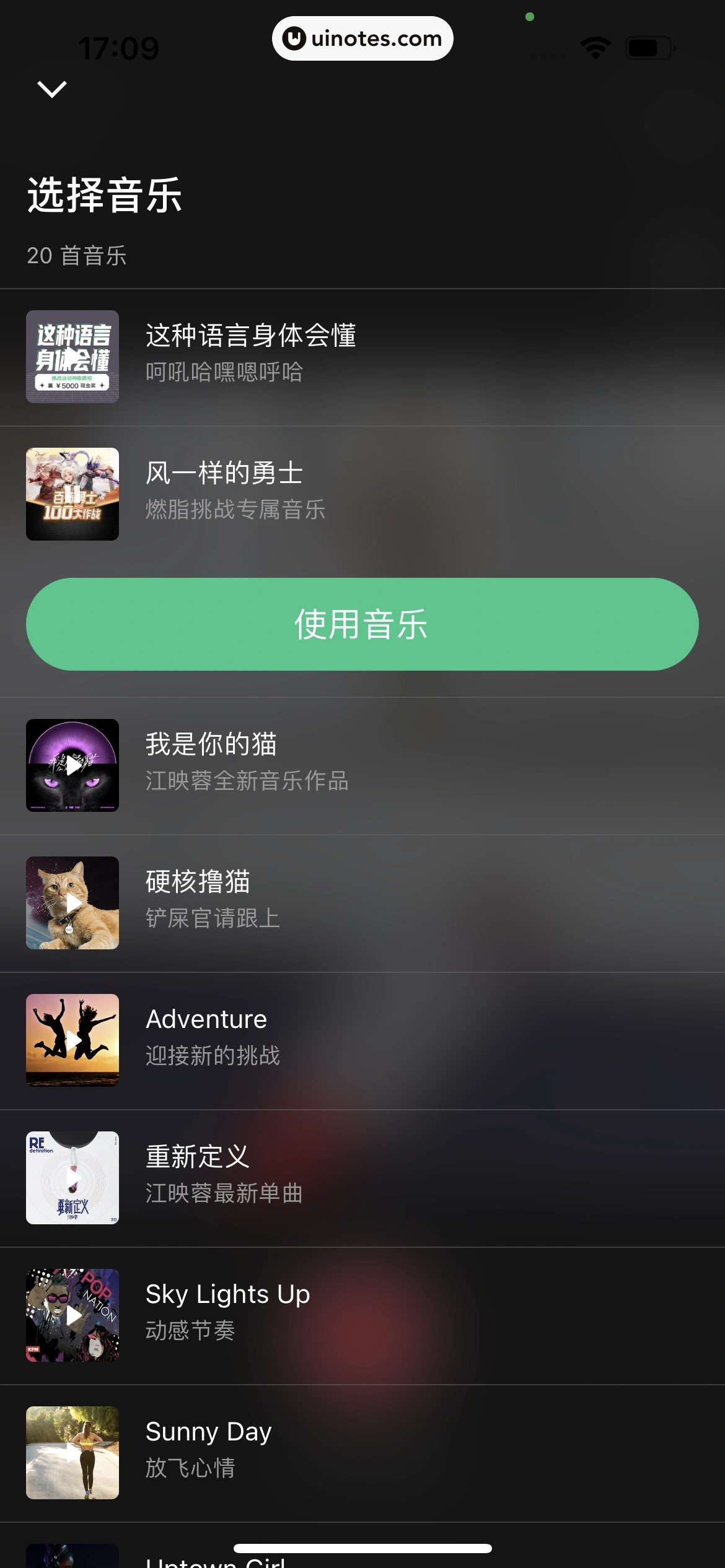725x1568 pixels.
Task: Tap the 硬核撸猫 cat album thumbnail
Action: [x=72, y=902]
